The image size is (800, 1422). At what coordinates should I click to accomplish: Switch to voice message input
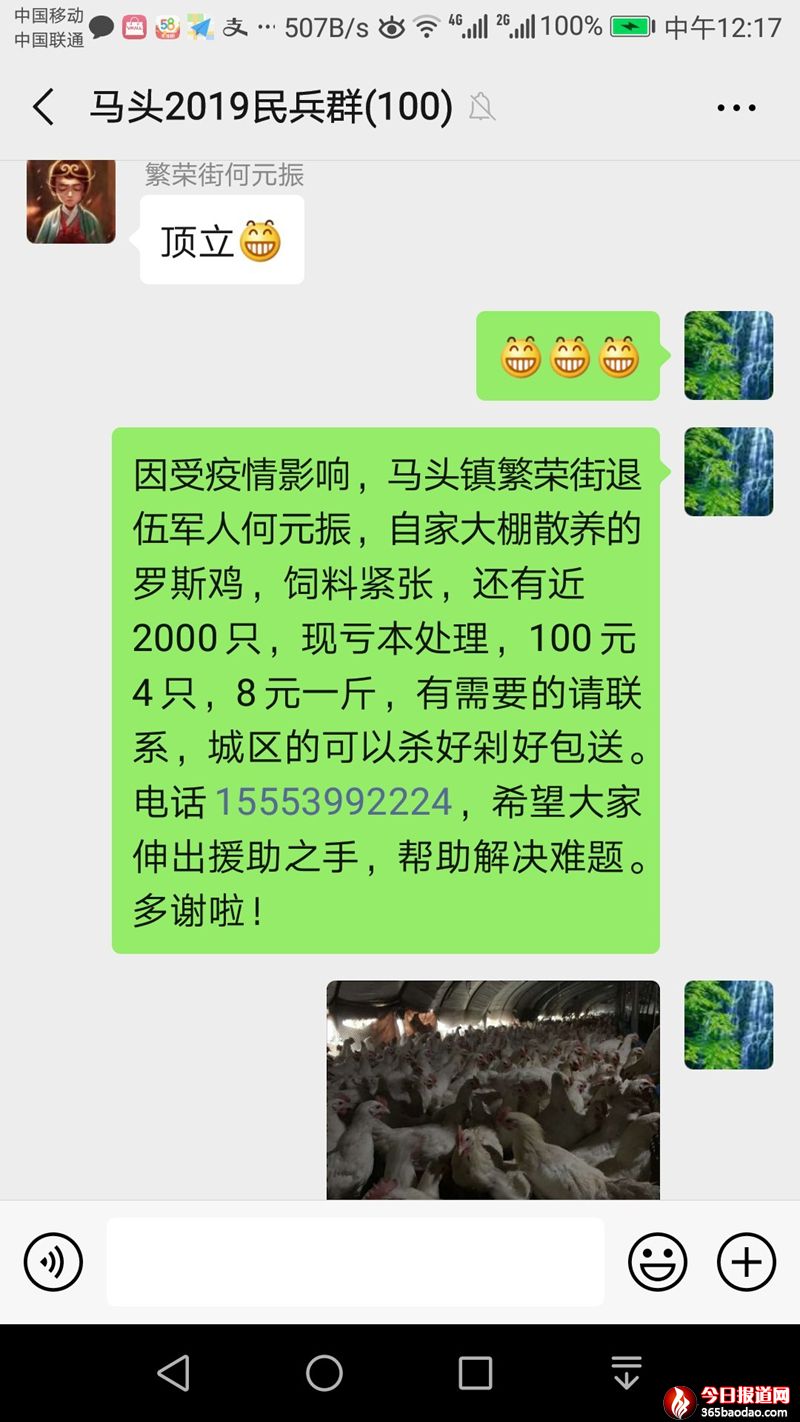coord(53,1262)
